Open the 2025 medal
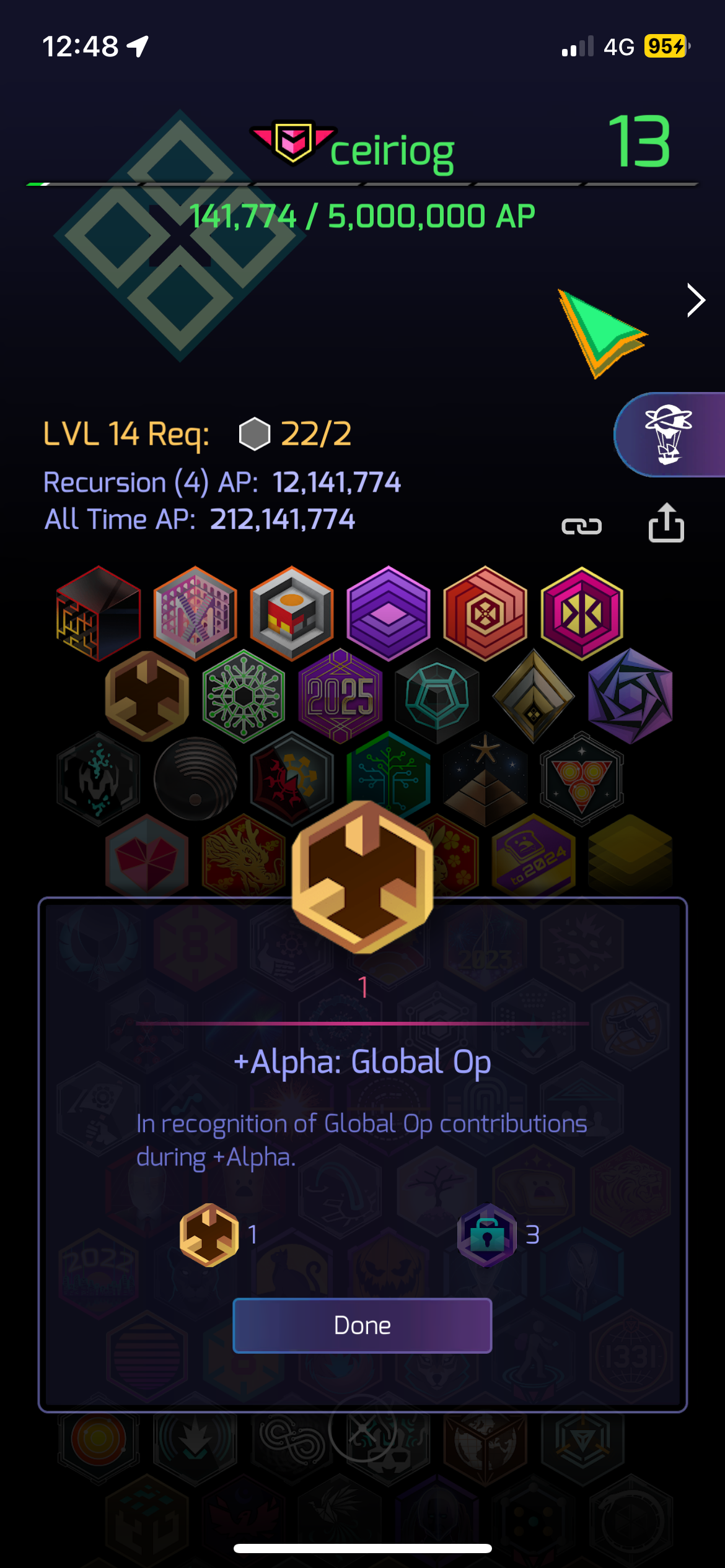Image resolution: width=725 pixels, height=1568 pixels. coord(340,696)
